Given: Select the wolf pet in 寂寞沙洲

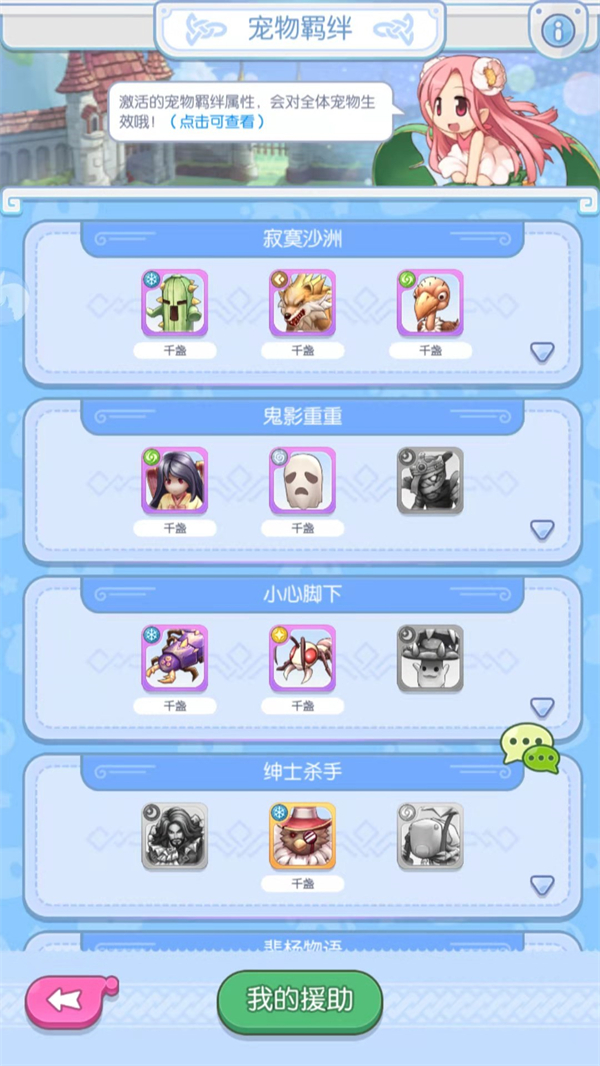Looking at the screenshot, I should [302, 303].
